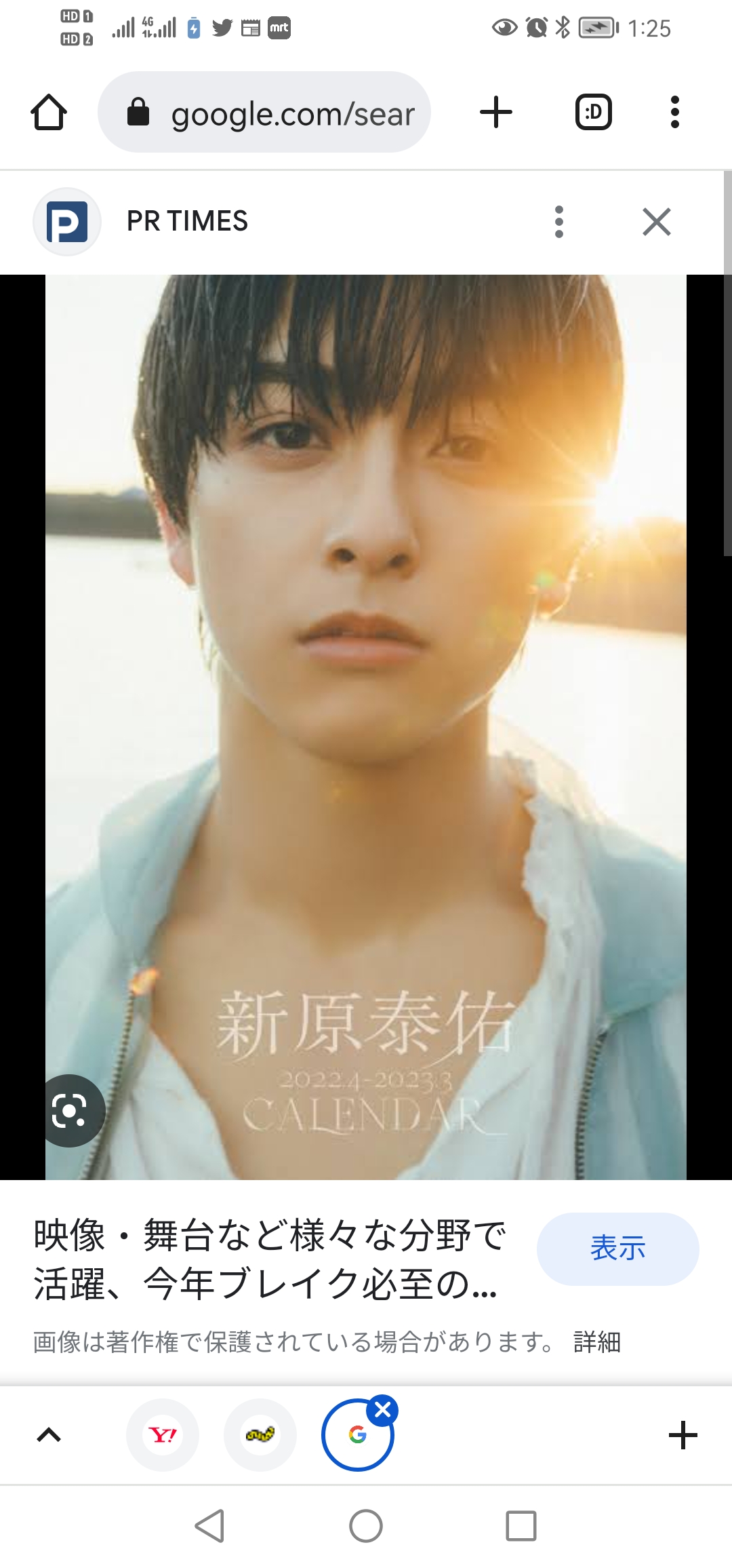Tap the system back button
Image resolution: width=732 pixels, height=1568 pixels.
coord(209,1526)
